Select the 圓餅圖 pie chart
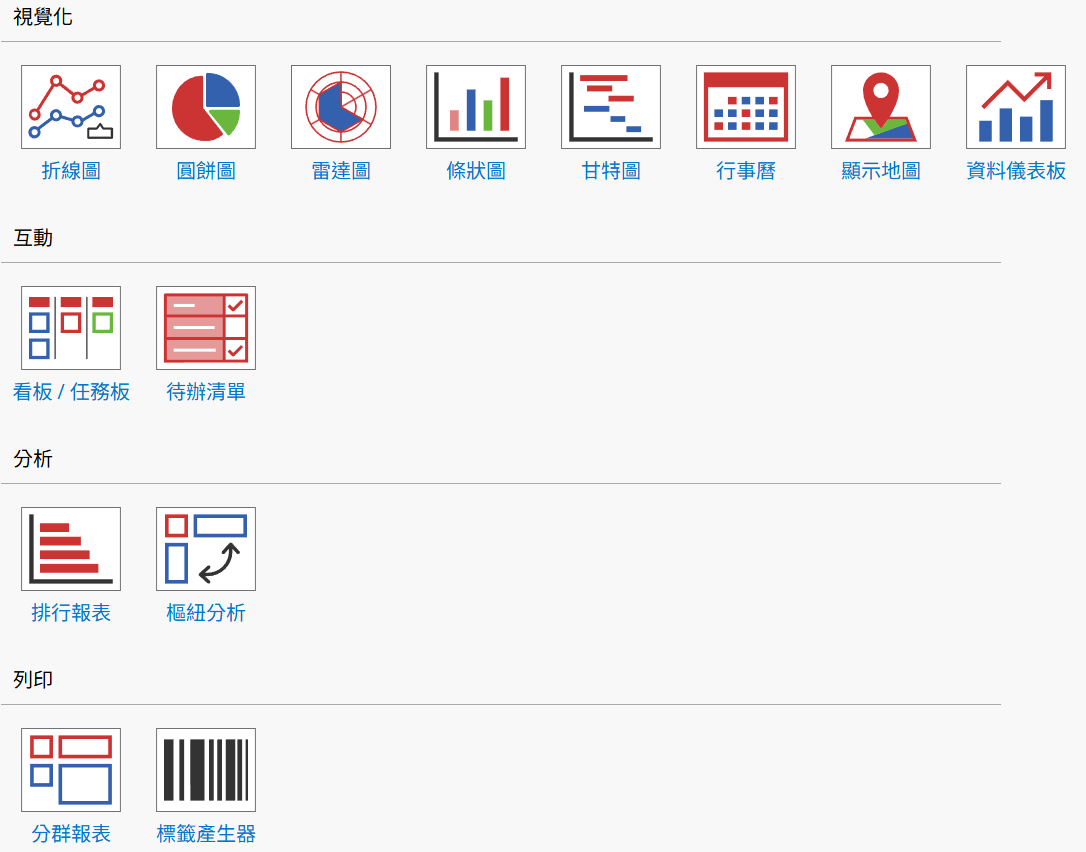The height and width of the screenshot is (852, 1086). pos(206,107)
